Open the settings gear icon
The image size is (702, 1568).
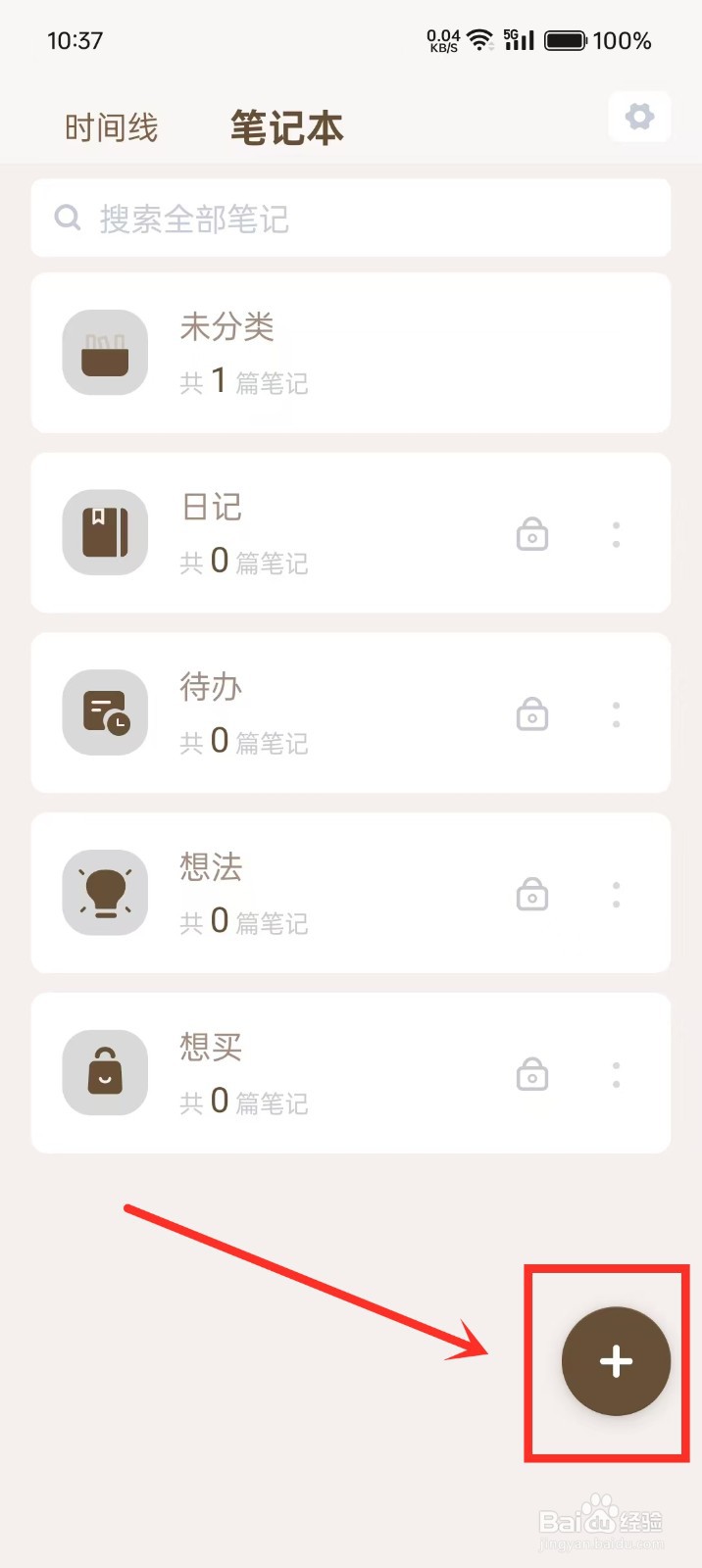pos(639,118)
